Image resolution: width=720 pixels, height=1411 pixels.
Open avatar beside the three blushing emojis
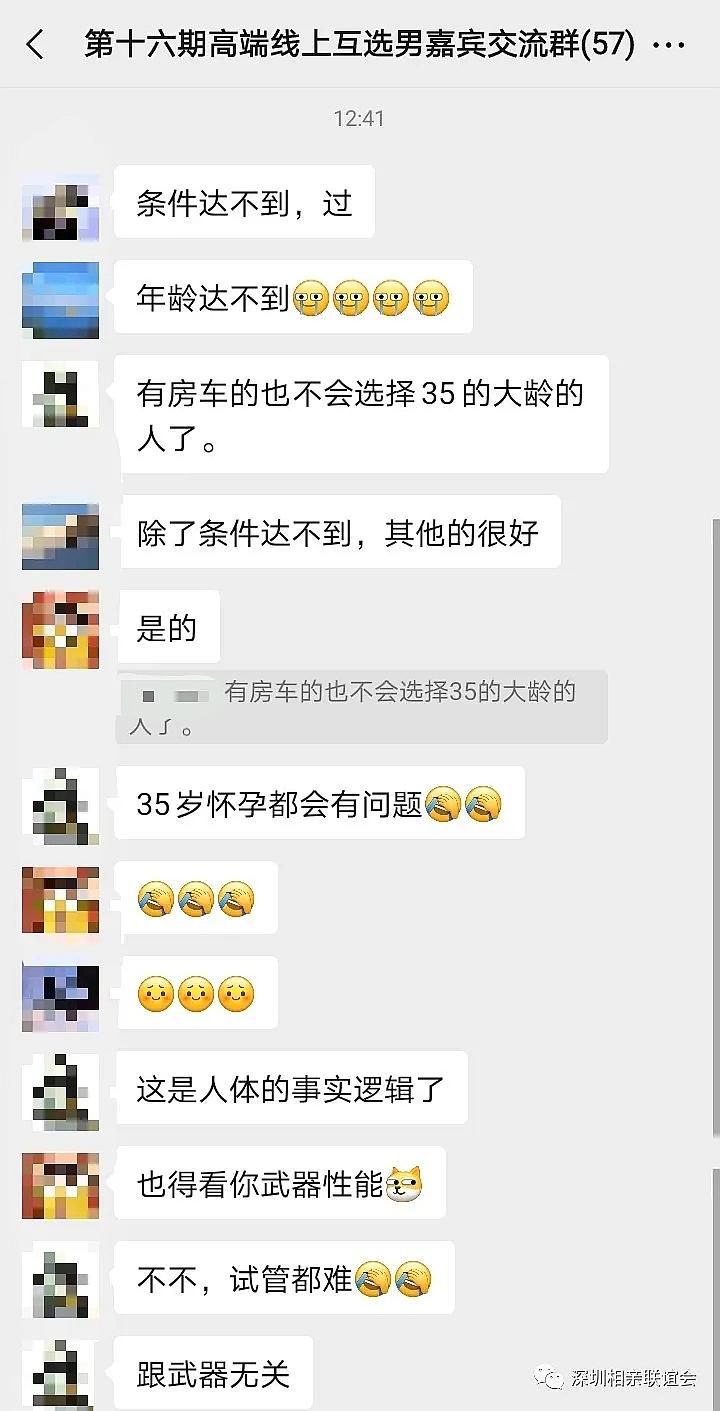click(x=61, y=996)
